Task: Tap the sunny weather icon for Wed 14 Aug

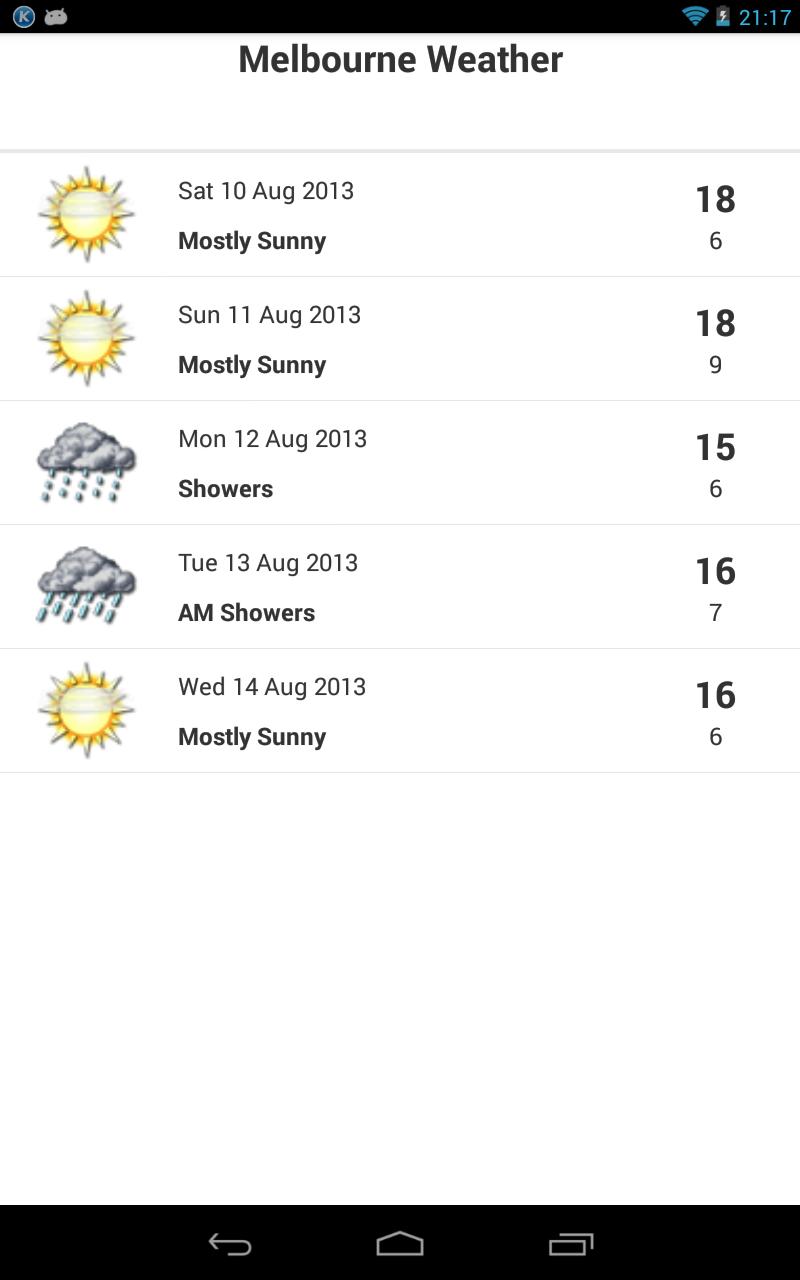Action: click(x=86, y=710)
